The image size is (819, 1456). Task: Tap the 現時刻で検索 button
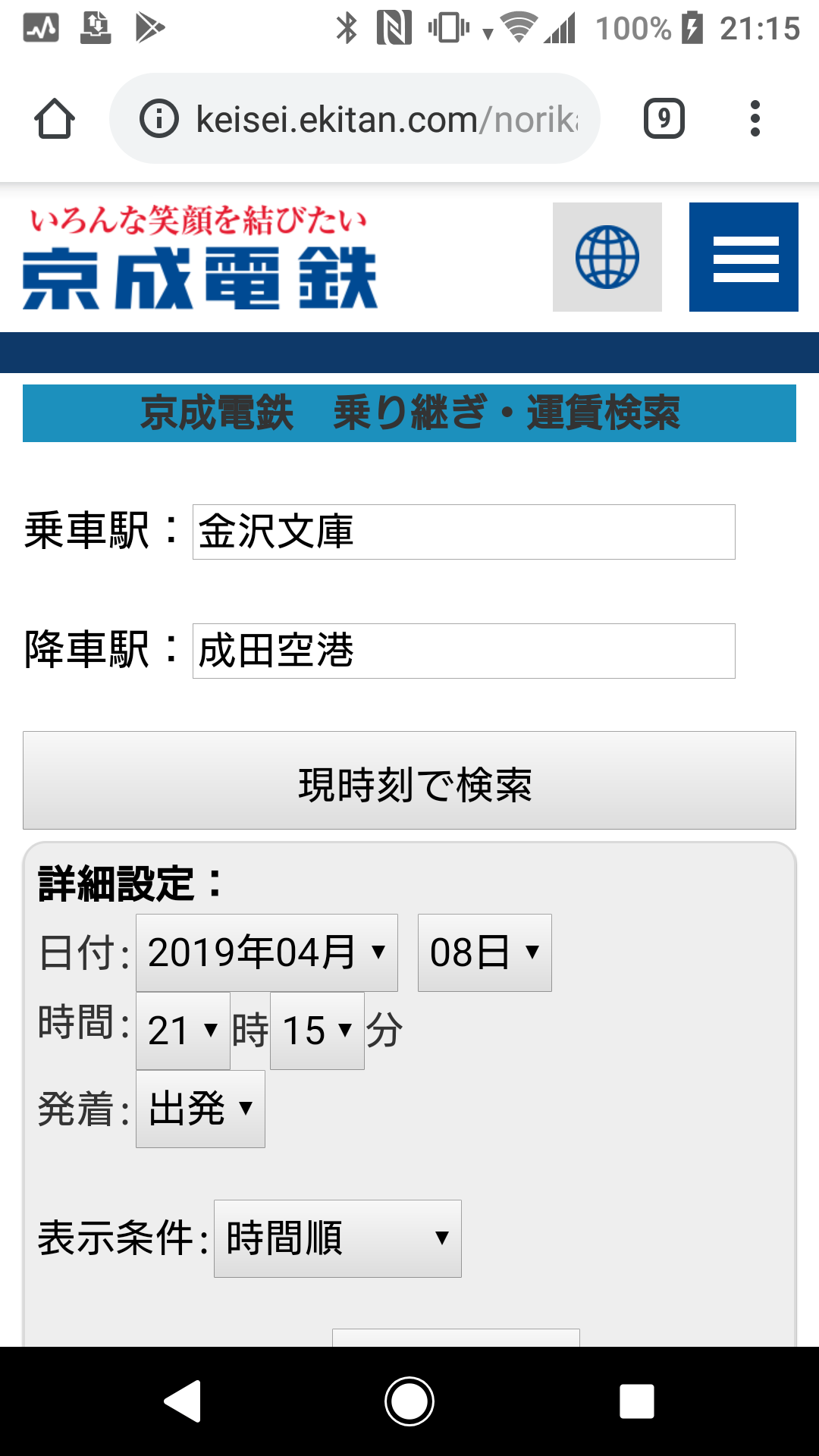pos(409,780)
